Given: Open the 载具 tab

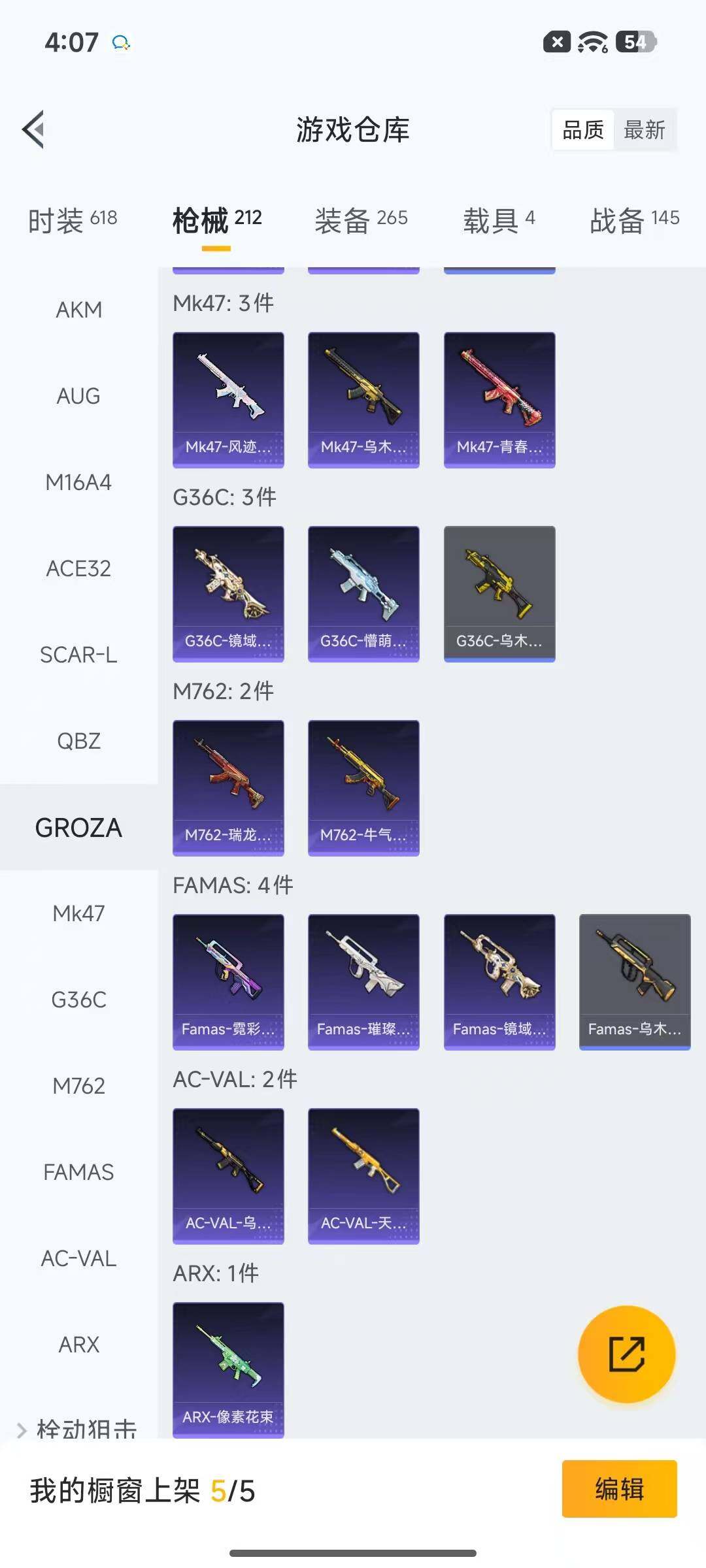Looking at the screenshot, I should click(499, 220).
